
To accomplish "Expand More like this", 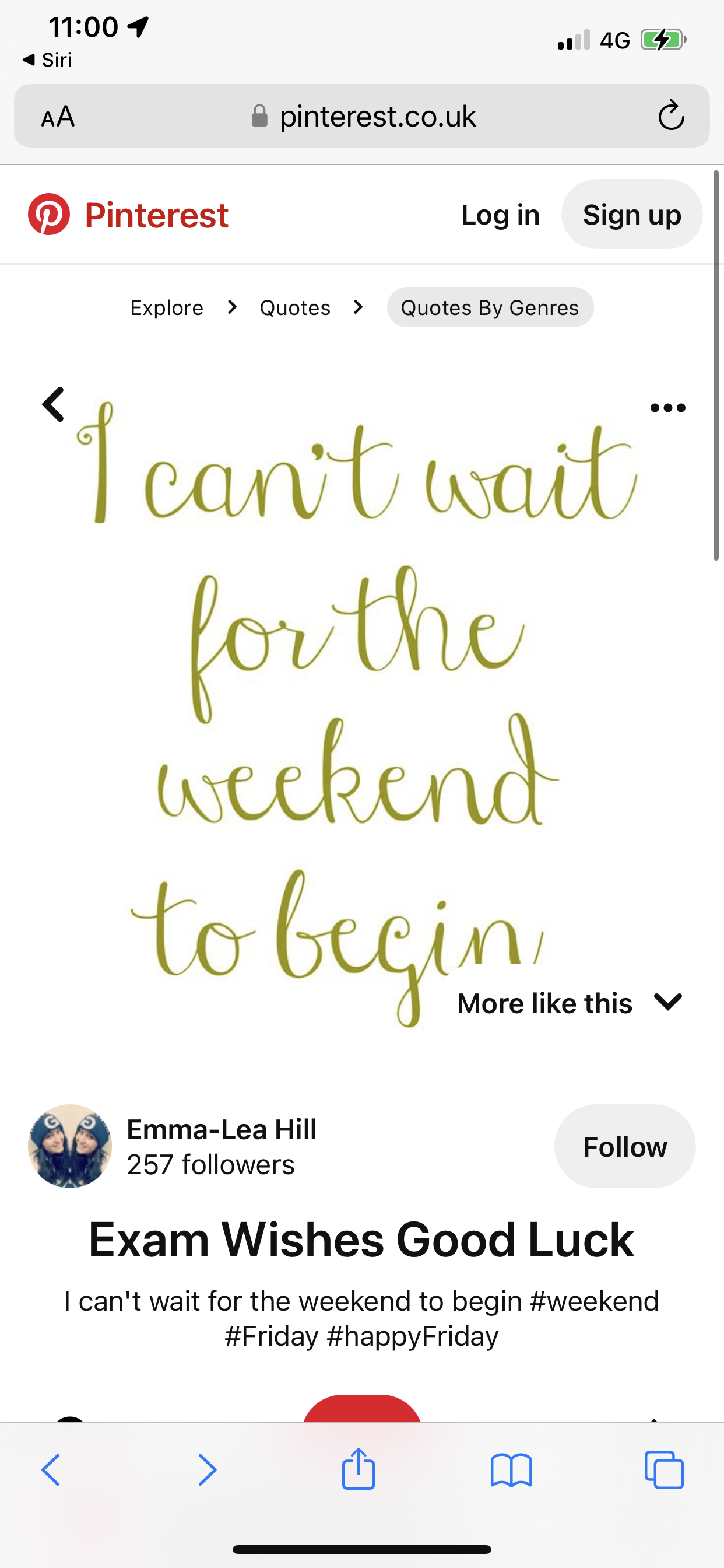I will 570,1003.
